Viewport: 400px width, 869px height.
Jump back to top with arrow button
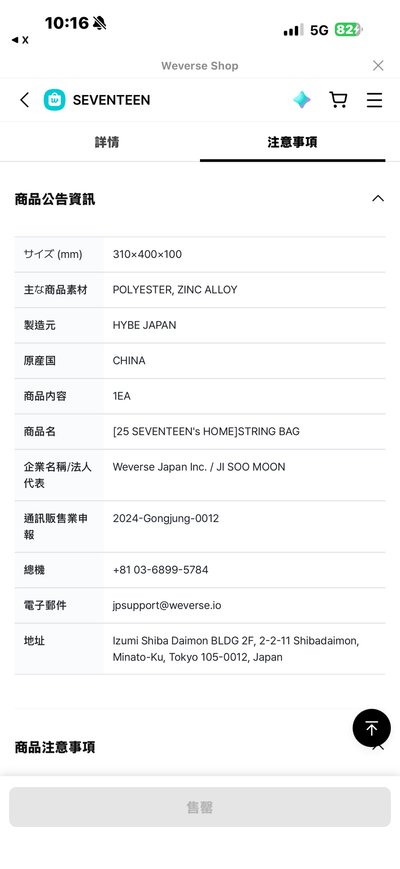pyautogui.click(x=372, y=728)
